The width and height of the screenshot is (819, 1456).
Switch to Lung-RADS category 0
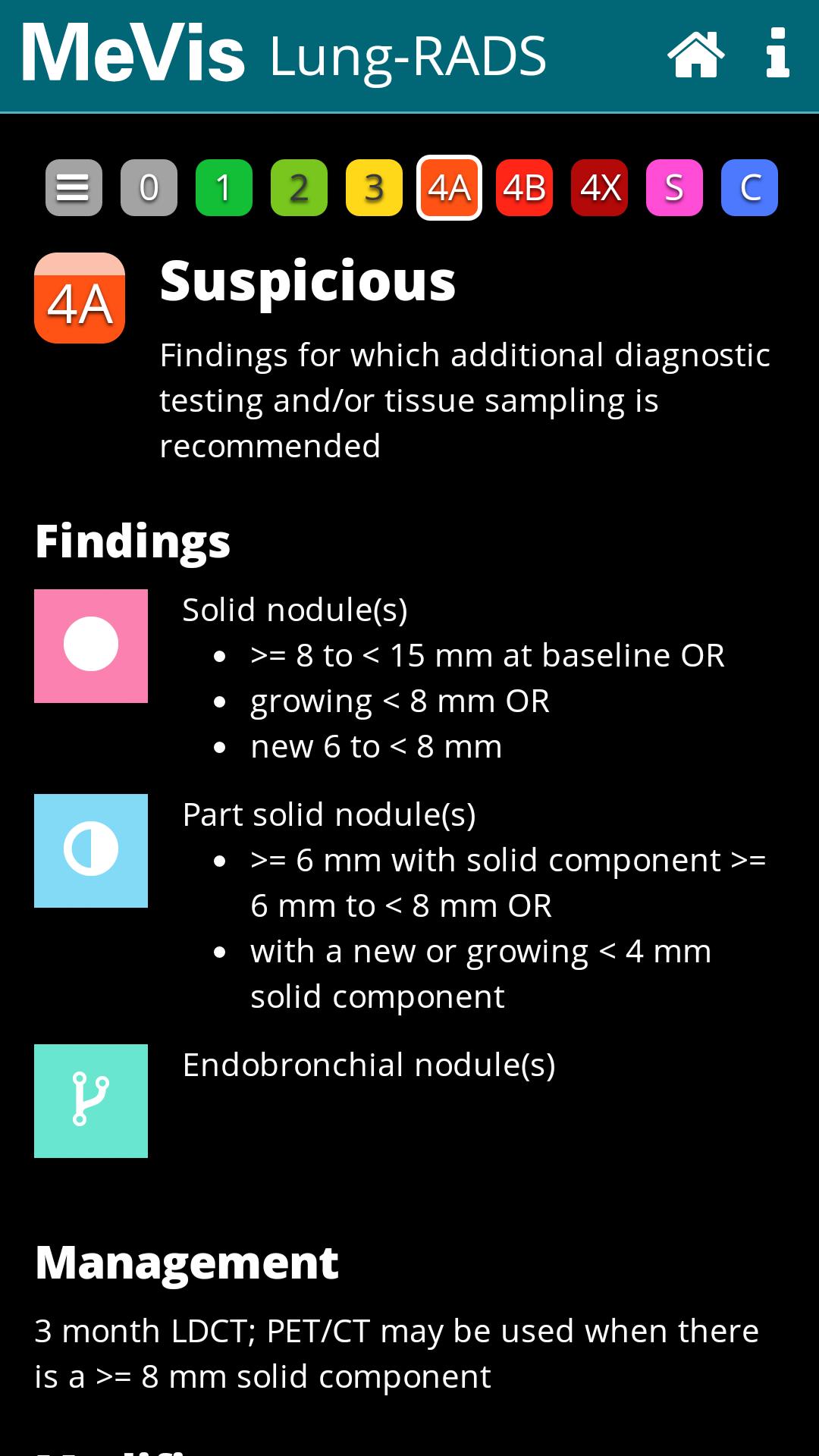pos(149,188)
